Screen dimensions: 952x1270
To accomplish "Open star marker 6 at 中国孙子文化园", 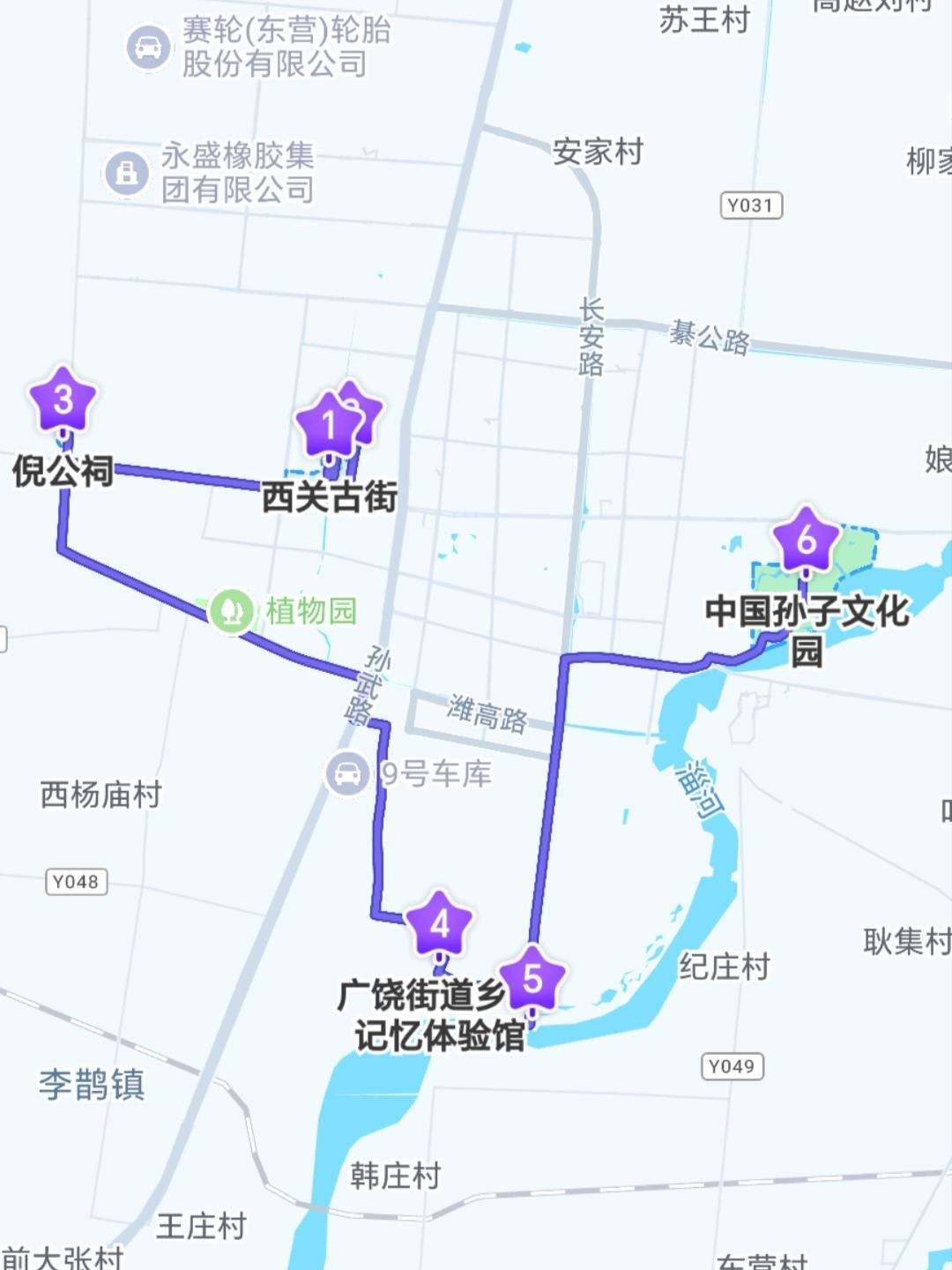I will point(806,539).
